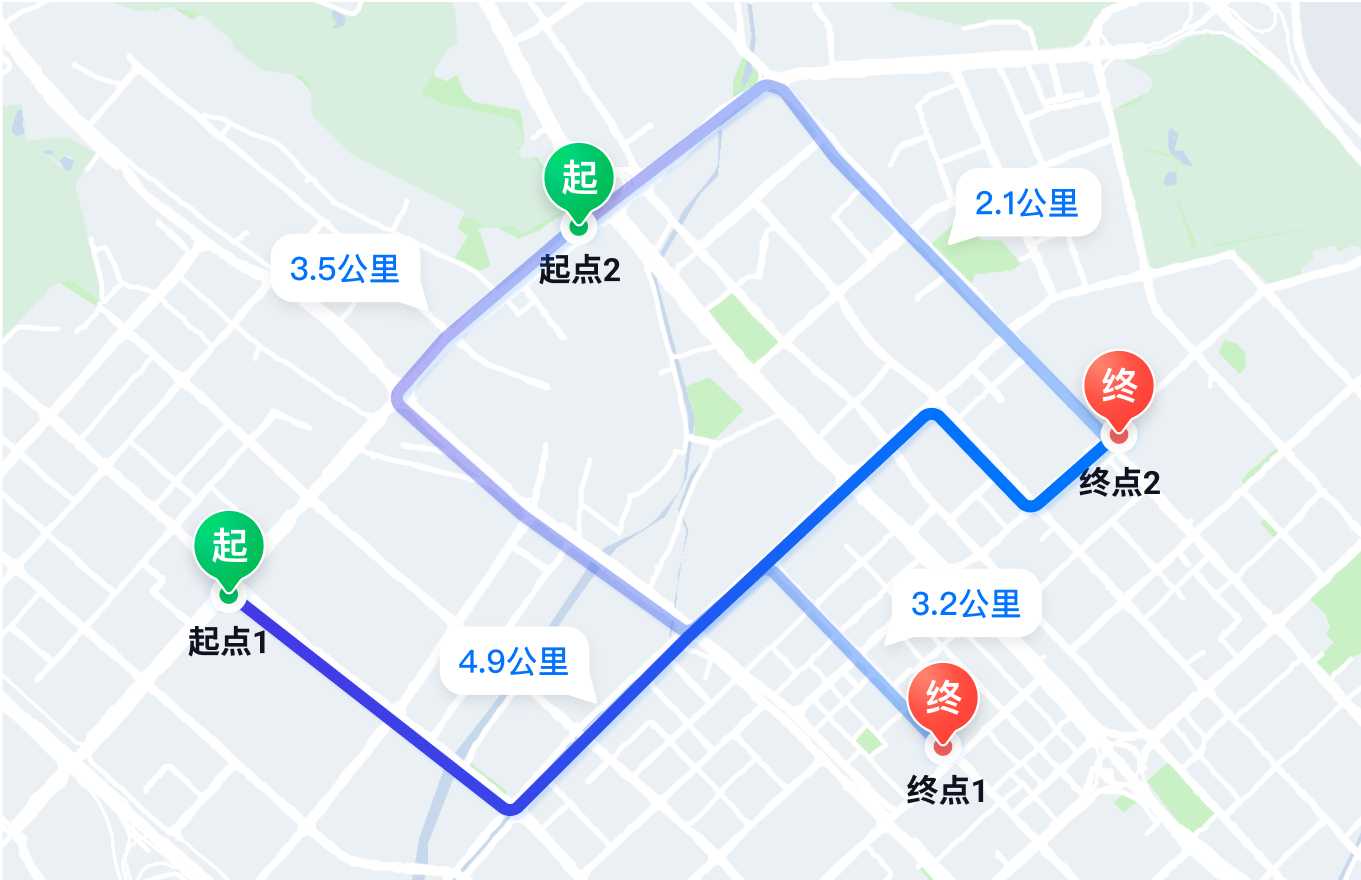Select the 3.5公里 route label
This screenshot has width=1361, height=880.
pyautogui.click(x=345, y=269)
